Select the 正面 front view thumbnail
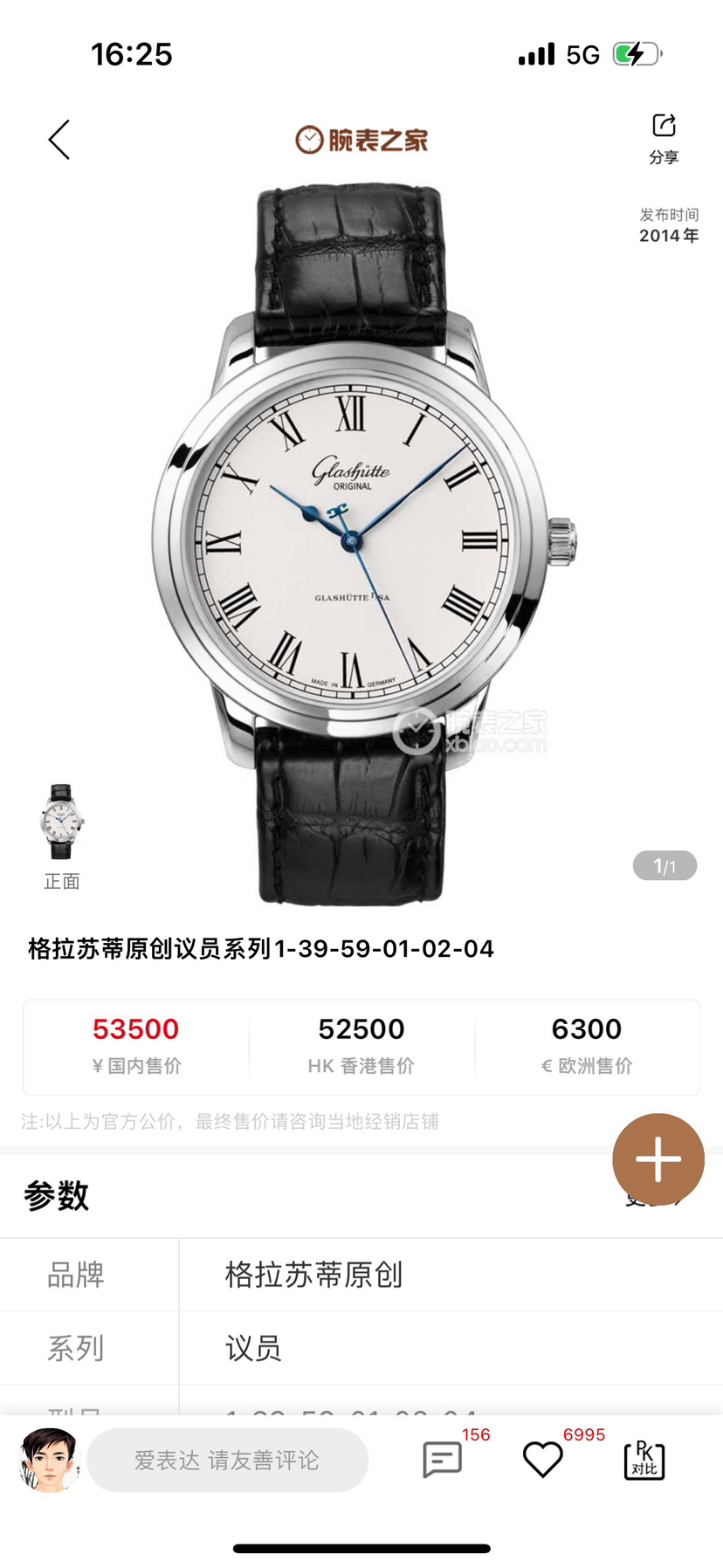723x1568 pixels. click(61, 823)
